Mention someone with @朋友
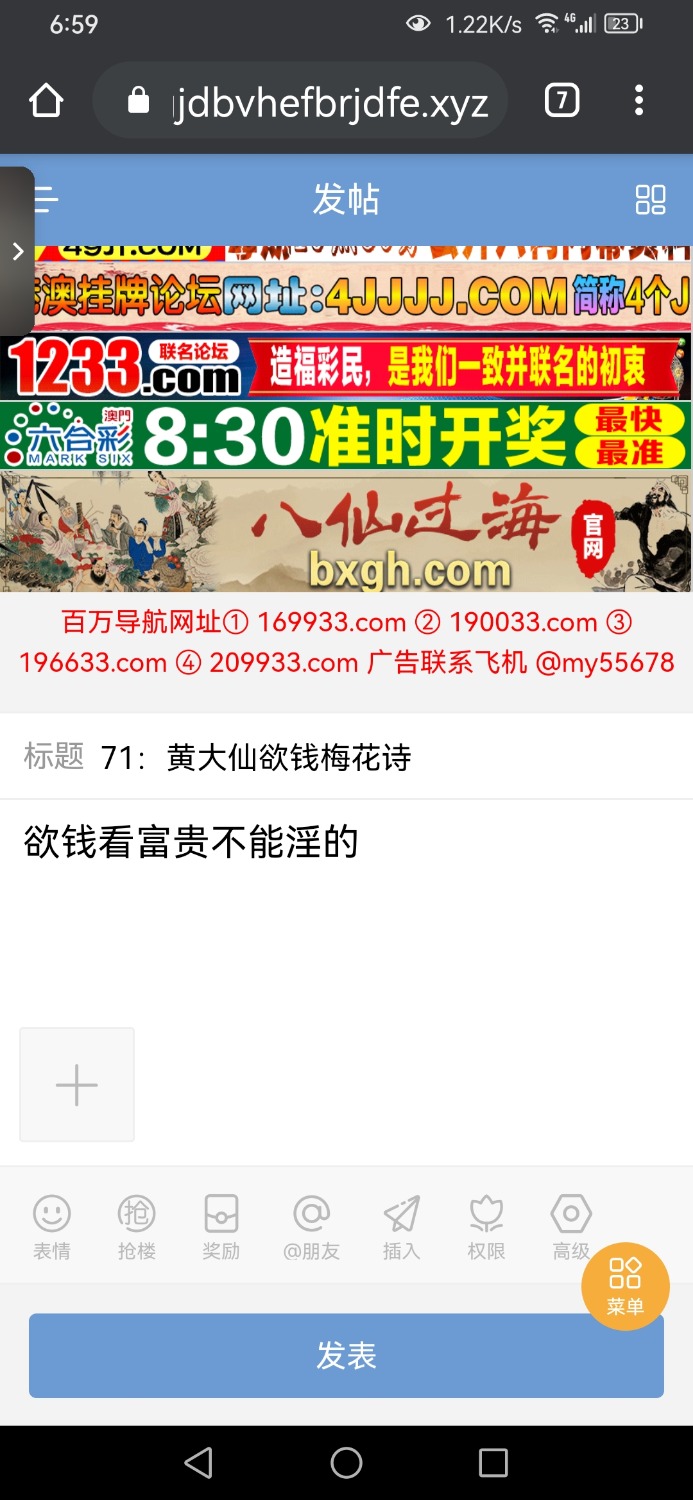Screen dimensions: 693x1500 [311, 1227]
